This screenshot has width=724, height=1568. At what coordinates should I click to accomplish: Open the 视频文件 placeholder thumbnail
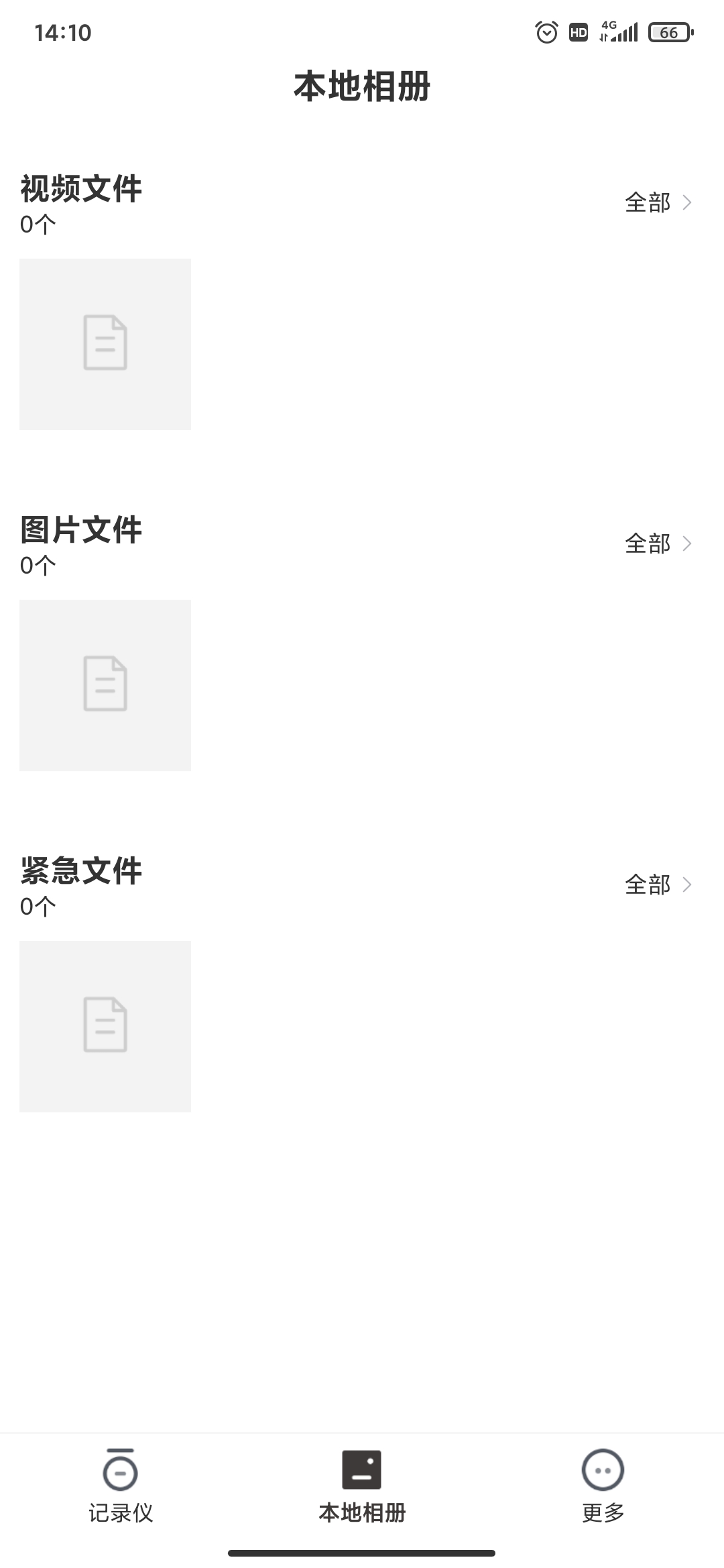[105, 344]
